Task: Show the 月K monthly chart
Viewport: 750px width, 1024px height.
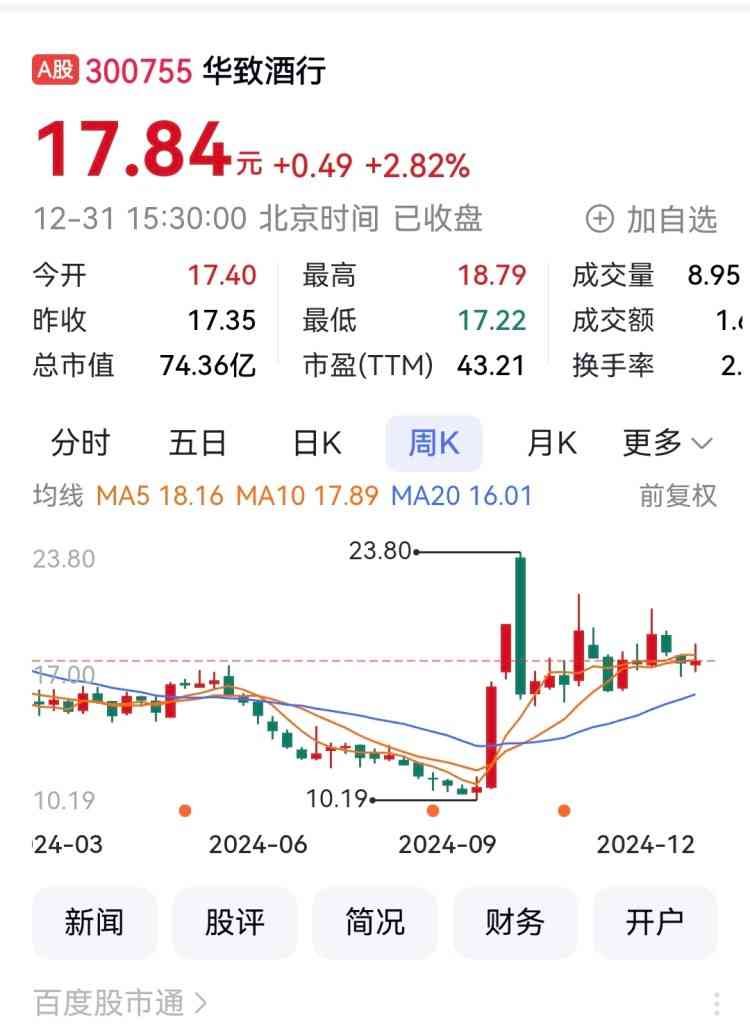Action: 552,443
